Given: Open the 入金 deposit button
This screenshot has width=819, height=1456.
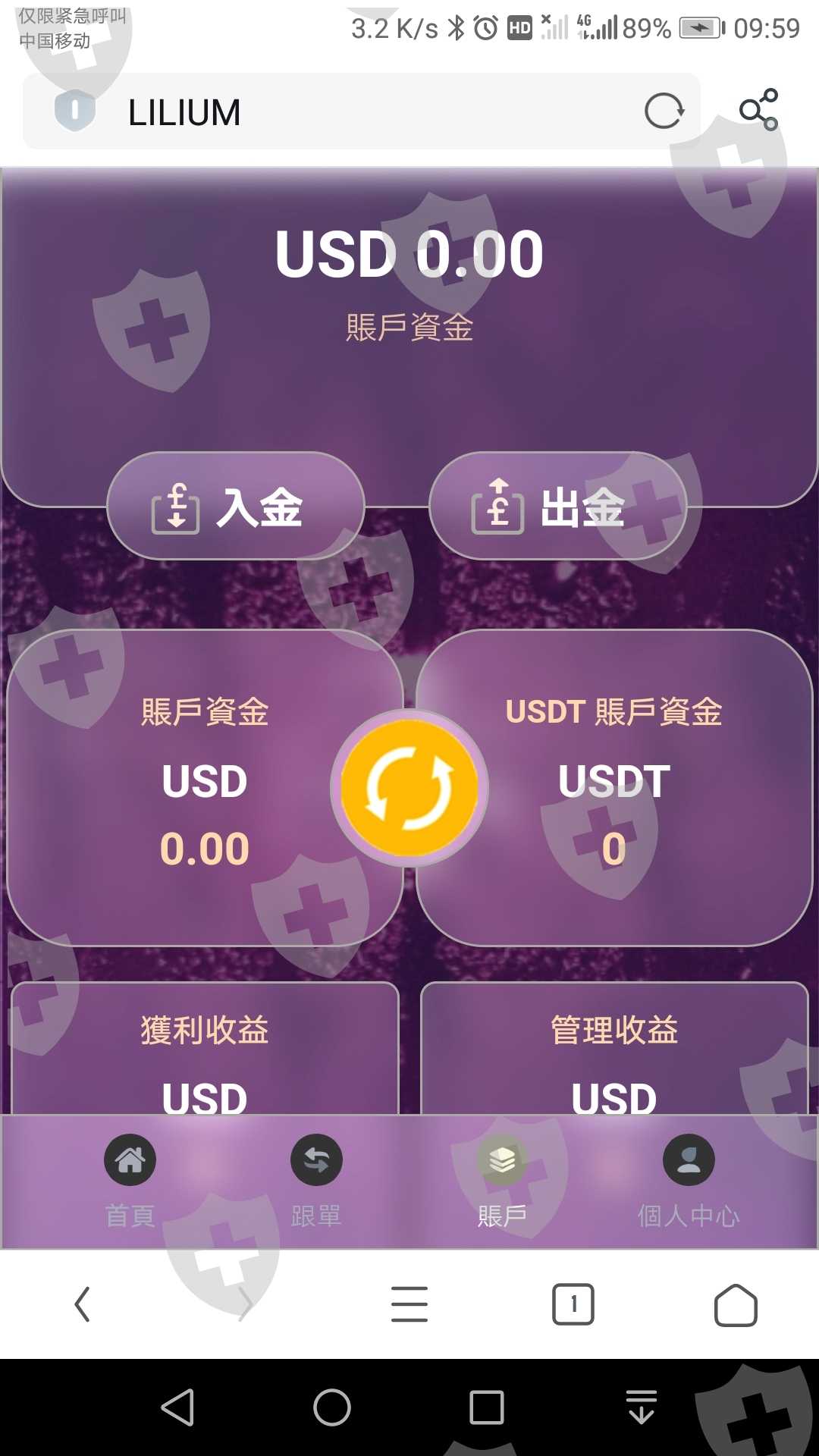Looking at the screenshot, I should (x=236, y=506).
